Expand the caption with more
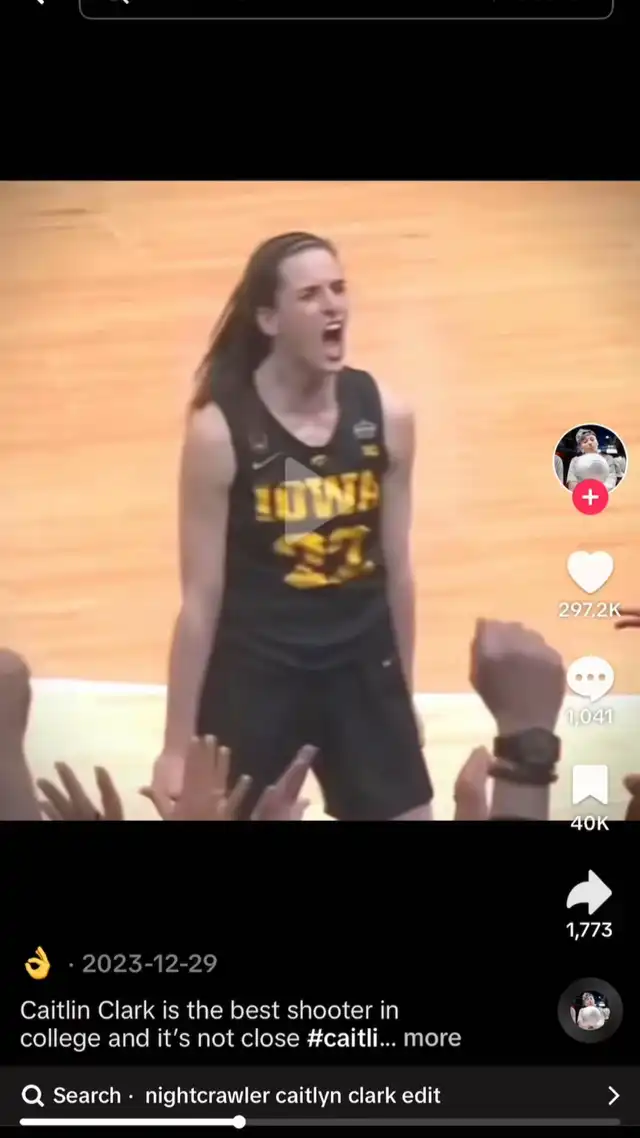 tap(432, 1038)
